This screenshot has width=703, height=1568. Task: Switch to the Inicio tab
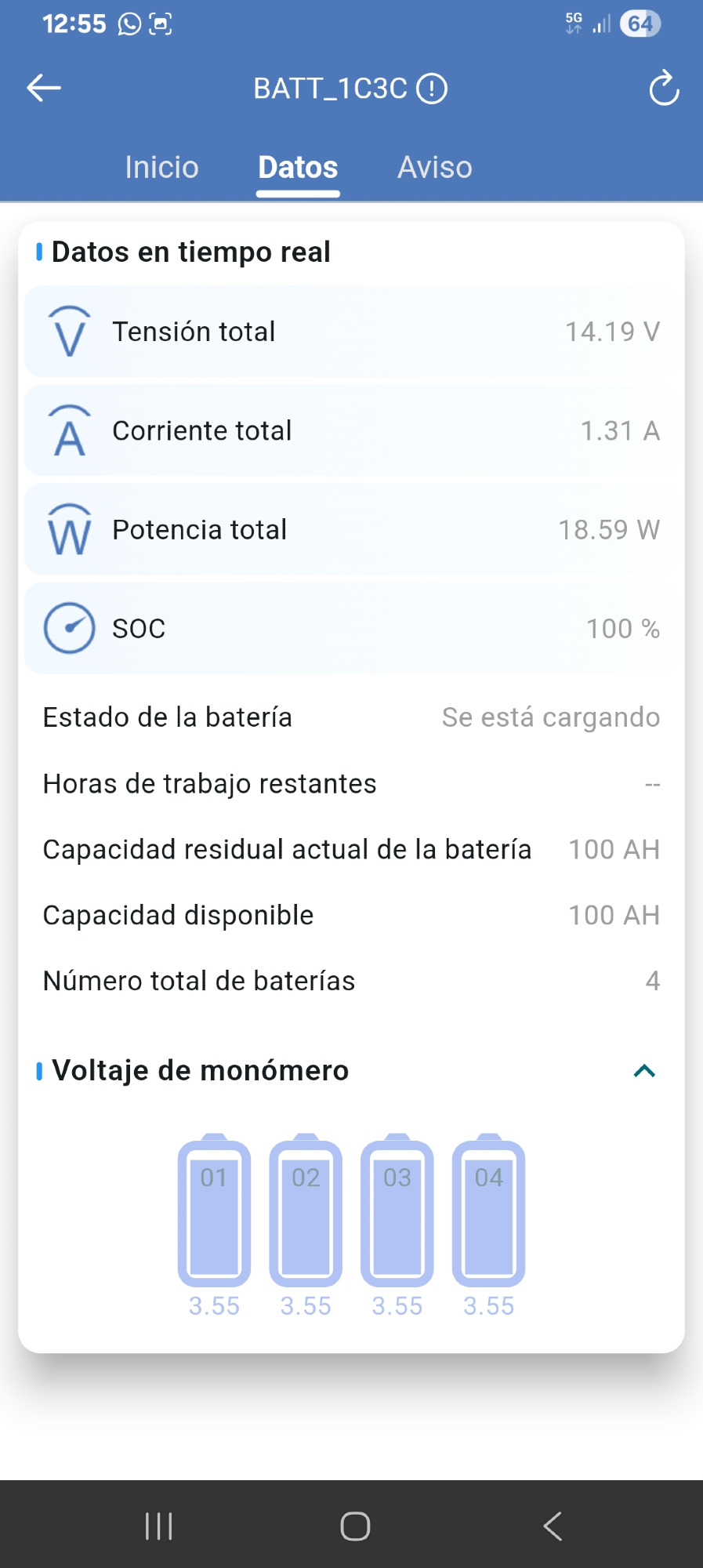(161, 167)
